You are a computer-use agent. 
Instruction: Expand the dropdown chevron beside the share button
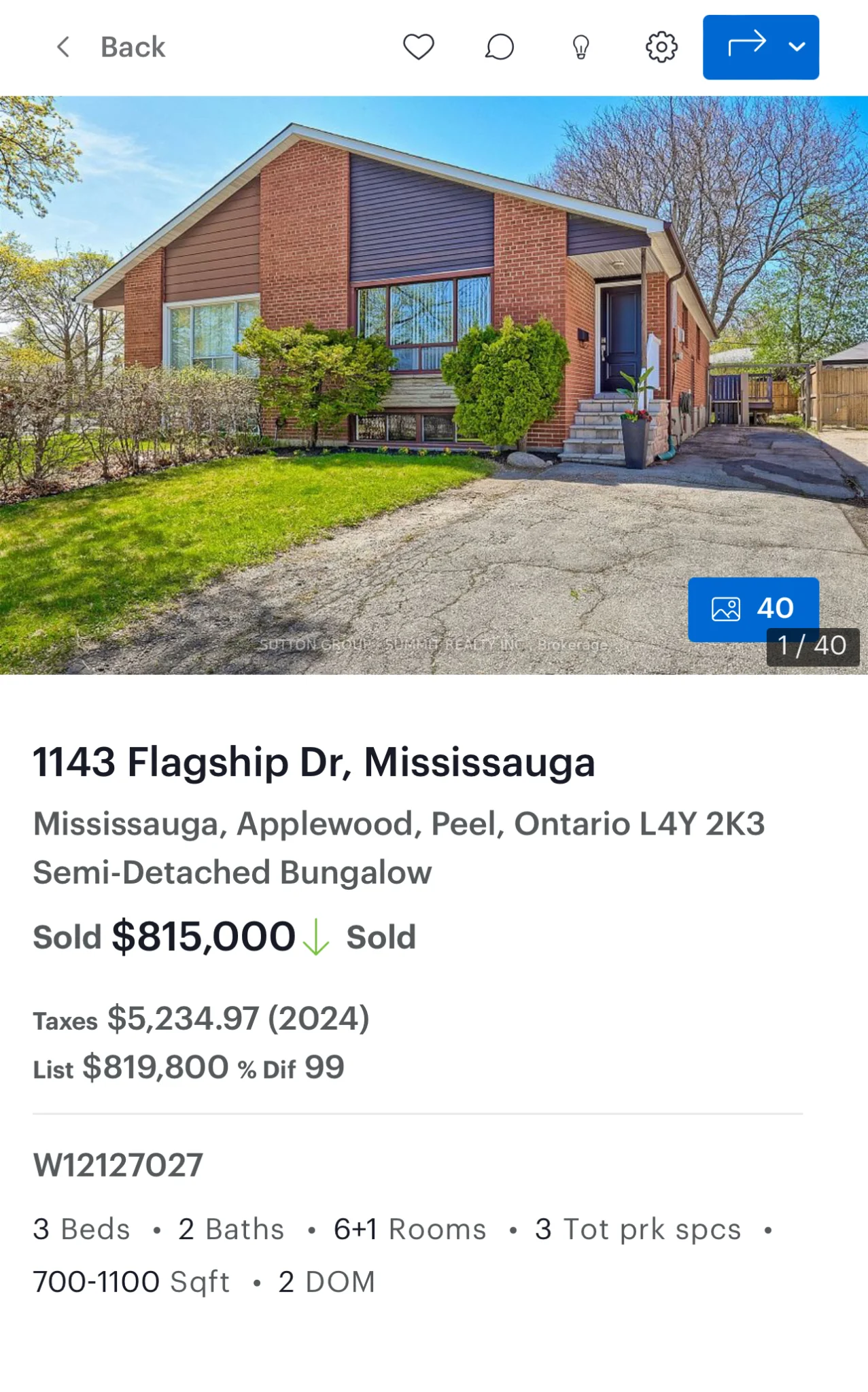pyautogui.click(x=797, y=47)
